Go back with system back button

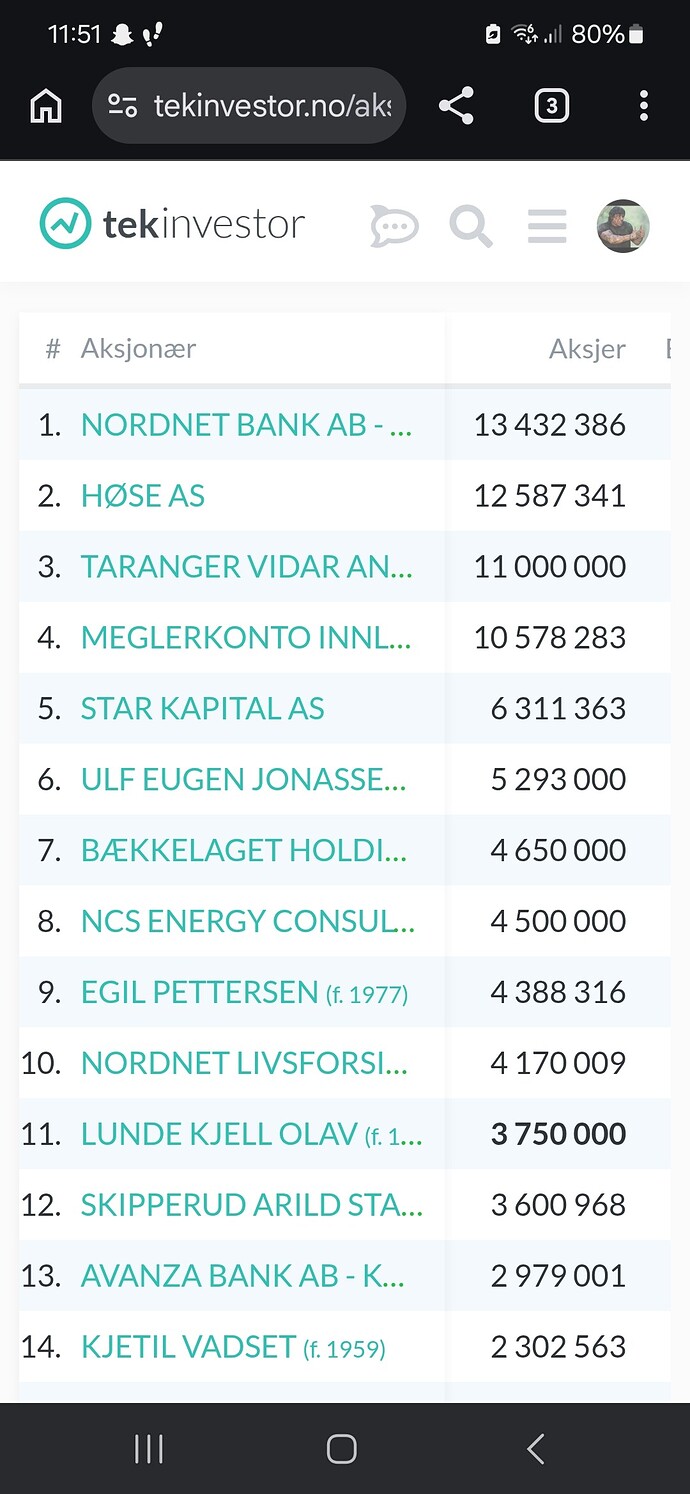pos(535,1449)
